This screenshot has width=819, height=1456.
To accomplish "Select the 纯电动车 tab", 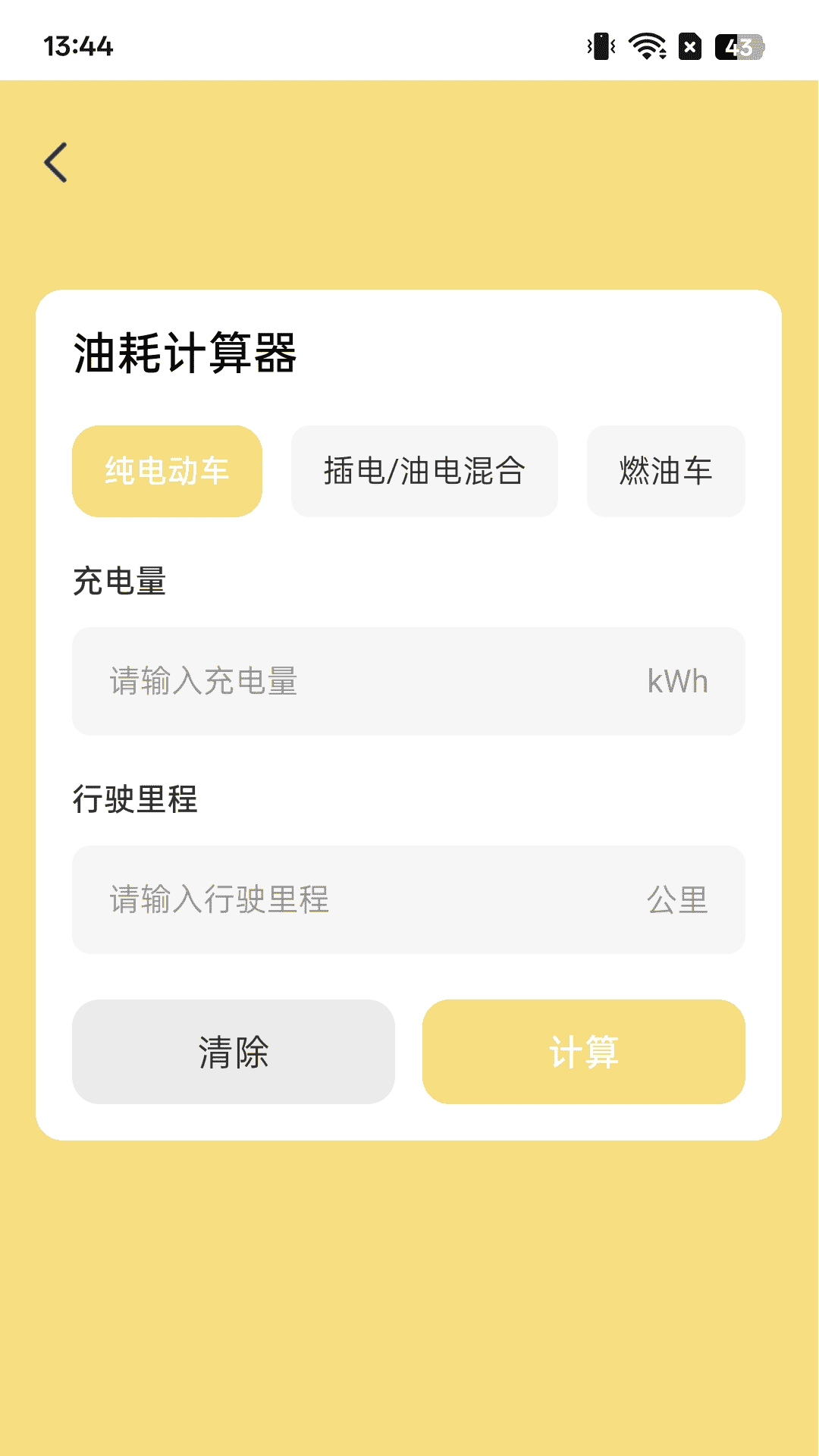I will (x=167, y=471).
